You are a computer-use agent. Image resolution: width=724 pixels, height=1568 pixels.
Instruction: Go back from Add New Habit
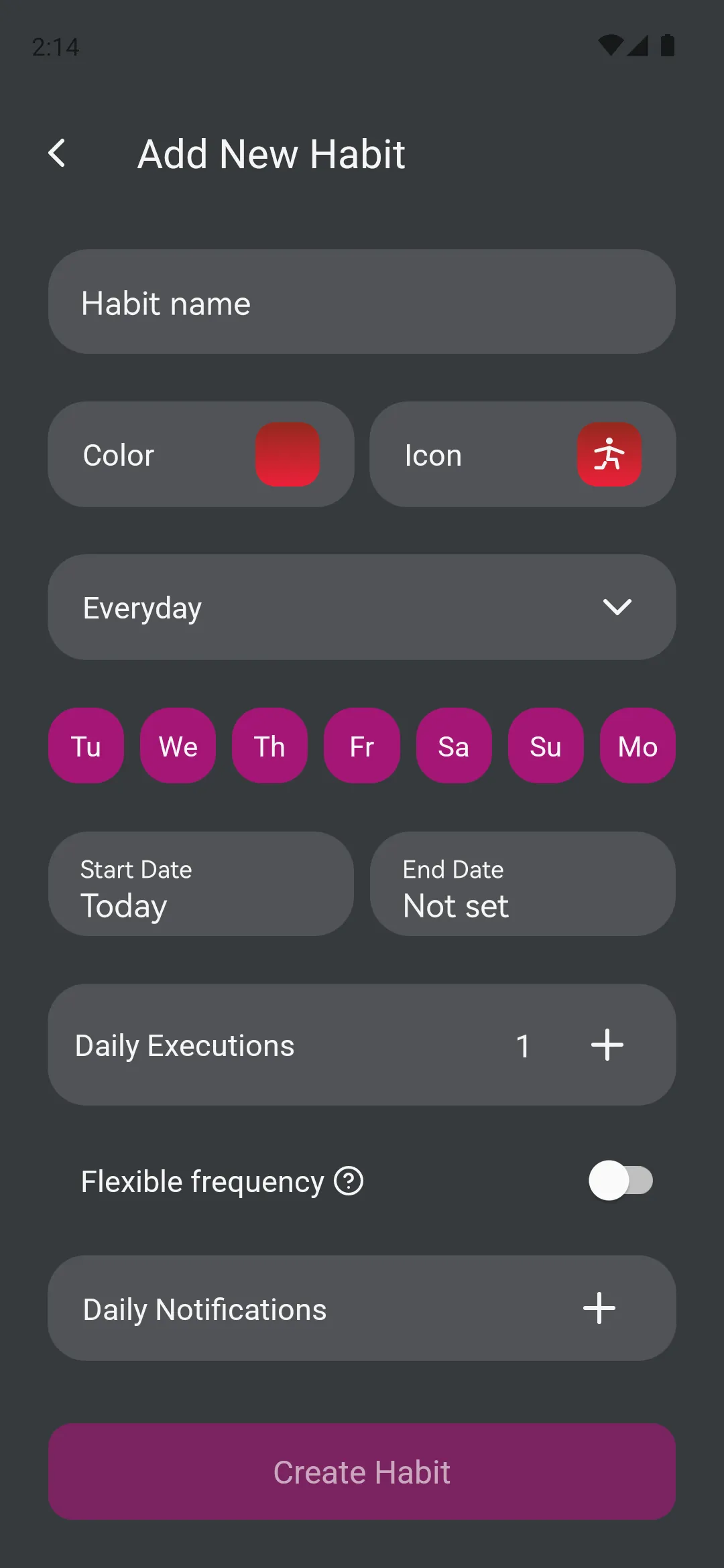58,153
